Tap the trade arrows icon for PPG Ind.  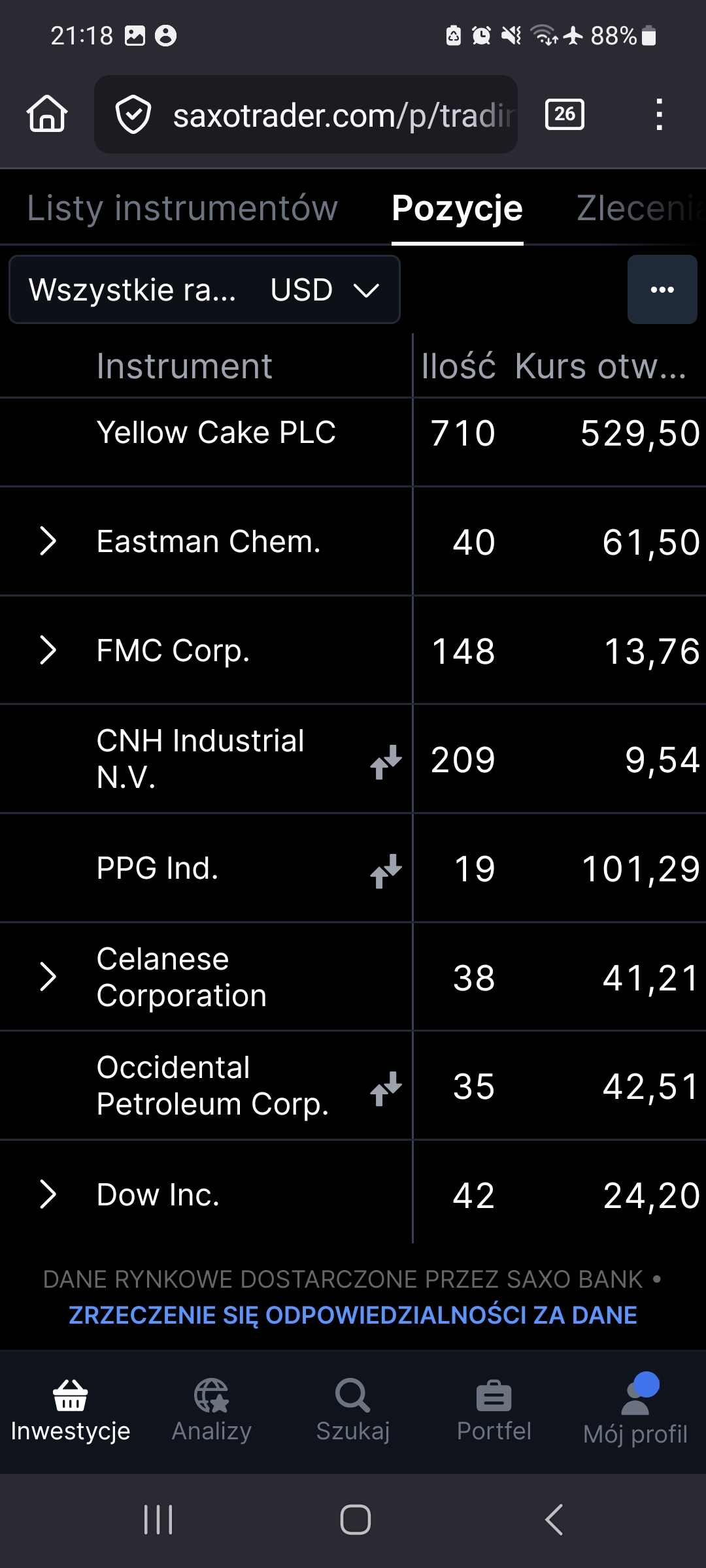pos(386,870)
